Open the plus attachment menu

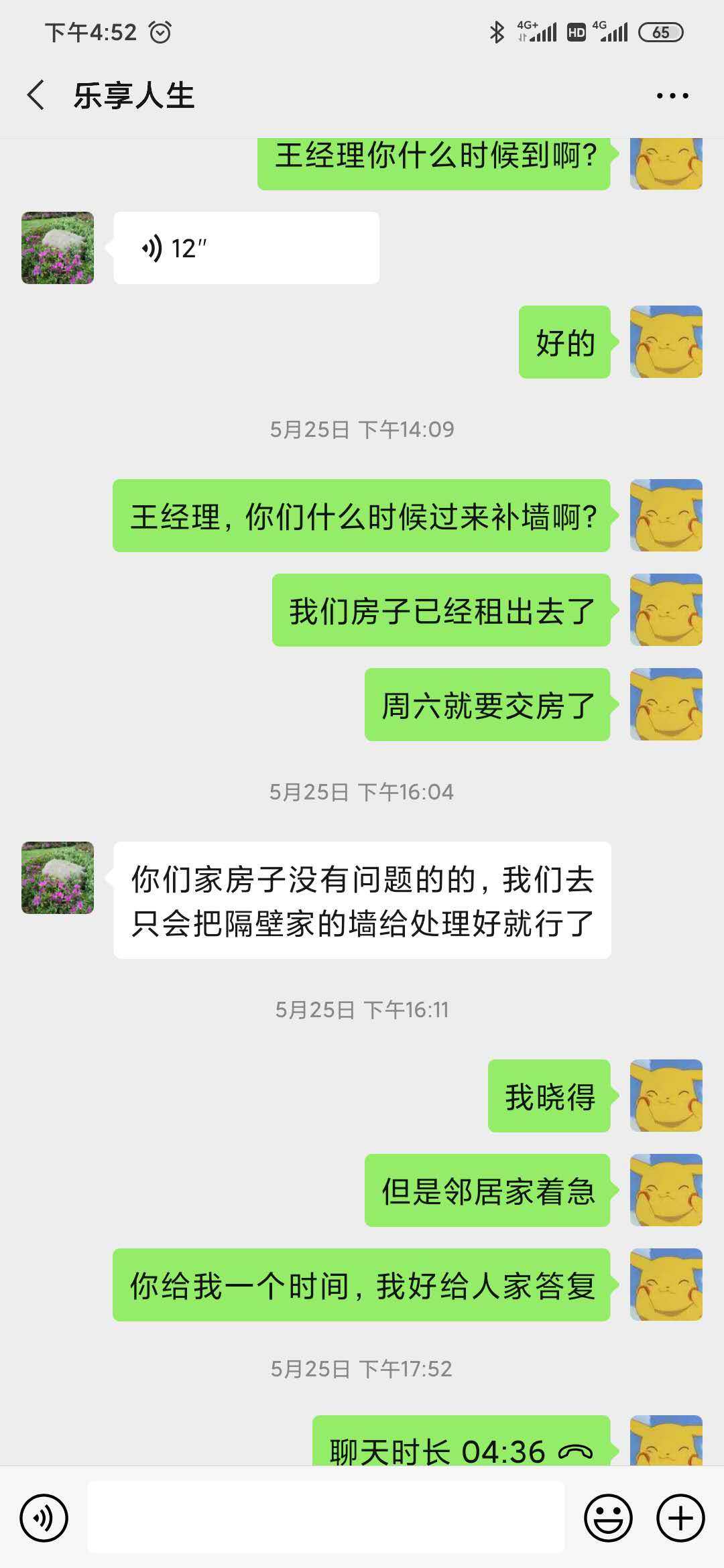point(680,1517)
